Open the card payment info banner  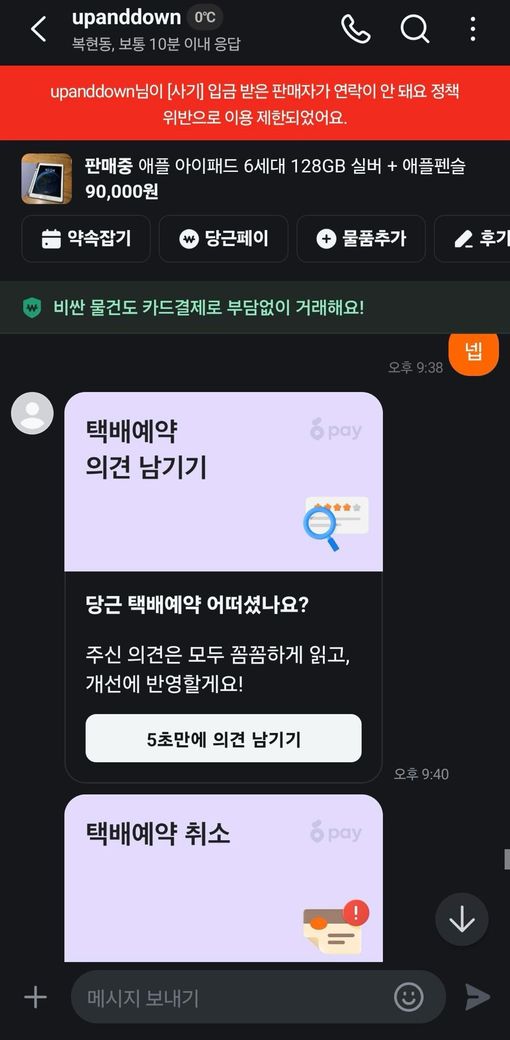(255, 308)
